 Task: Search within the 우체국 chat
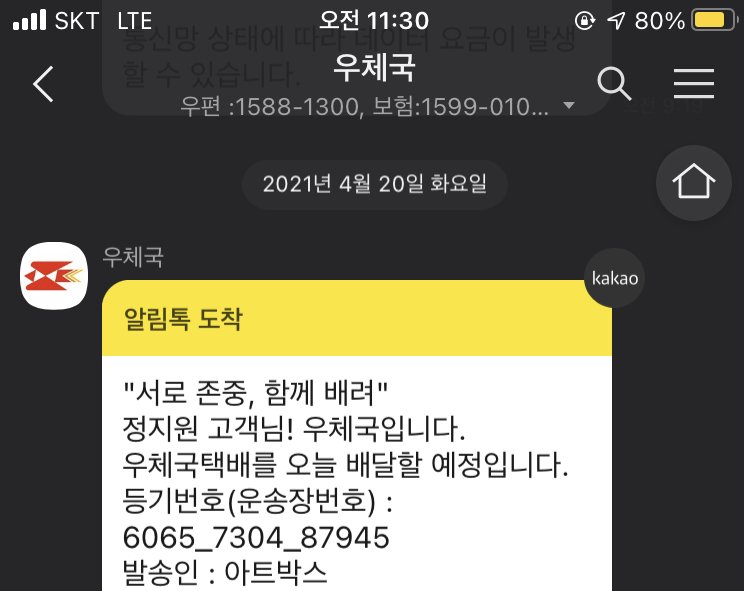point(614,85)
